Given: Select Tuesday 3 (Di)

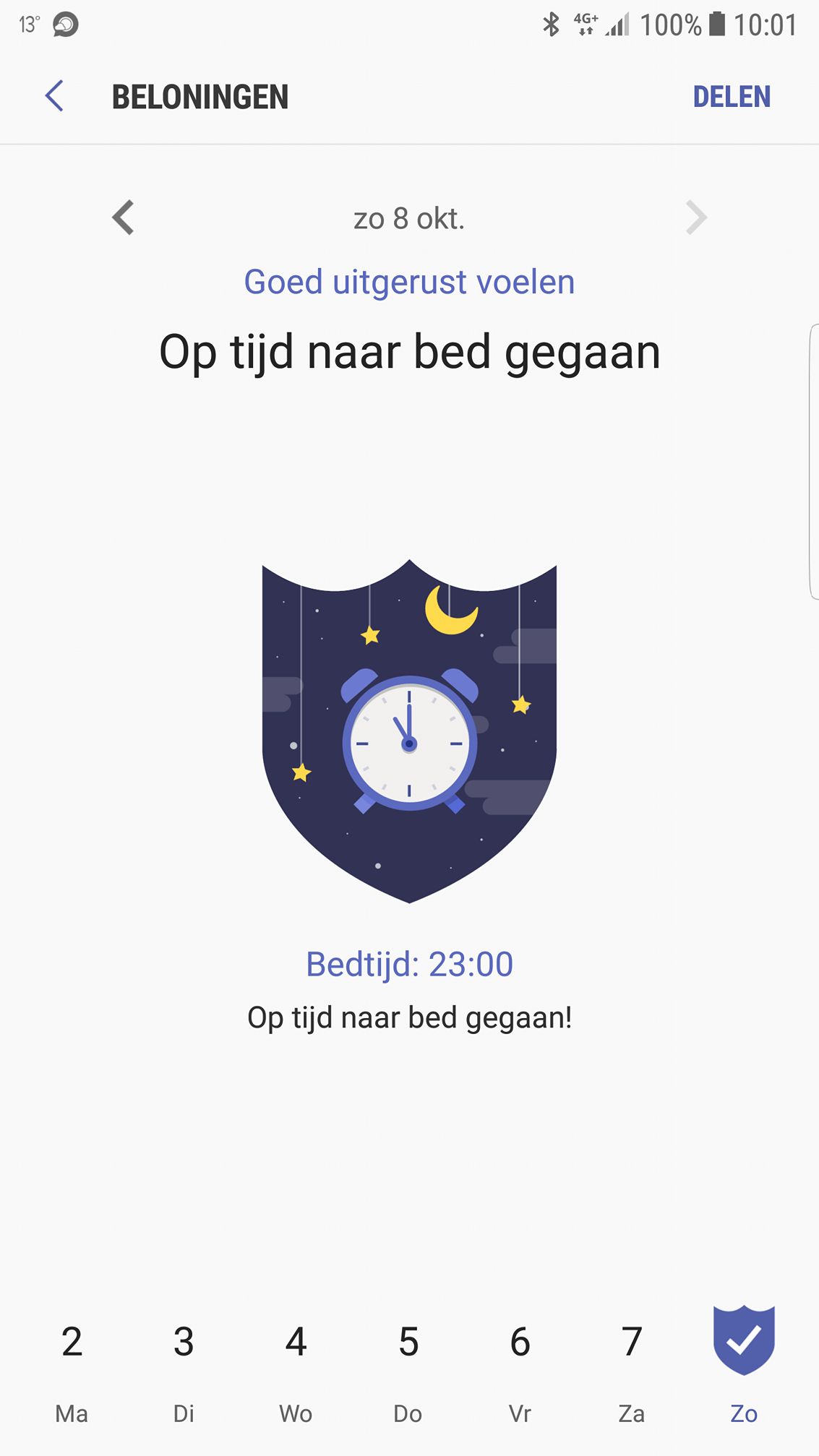Looking at the screenshot, I should 184,1366.
